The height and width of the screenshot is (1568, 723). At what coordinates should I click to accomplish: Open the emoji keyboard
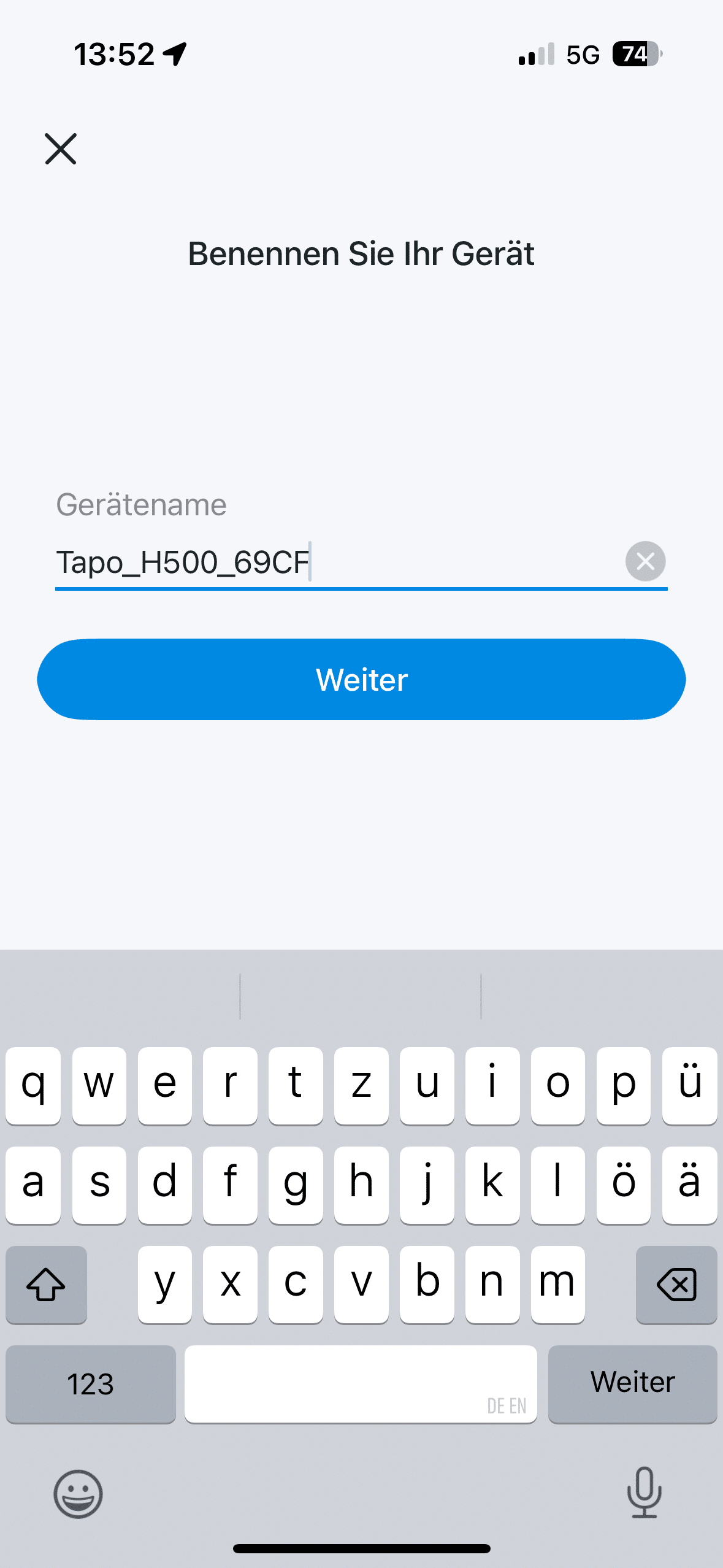click(x=78, y=1493)
